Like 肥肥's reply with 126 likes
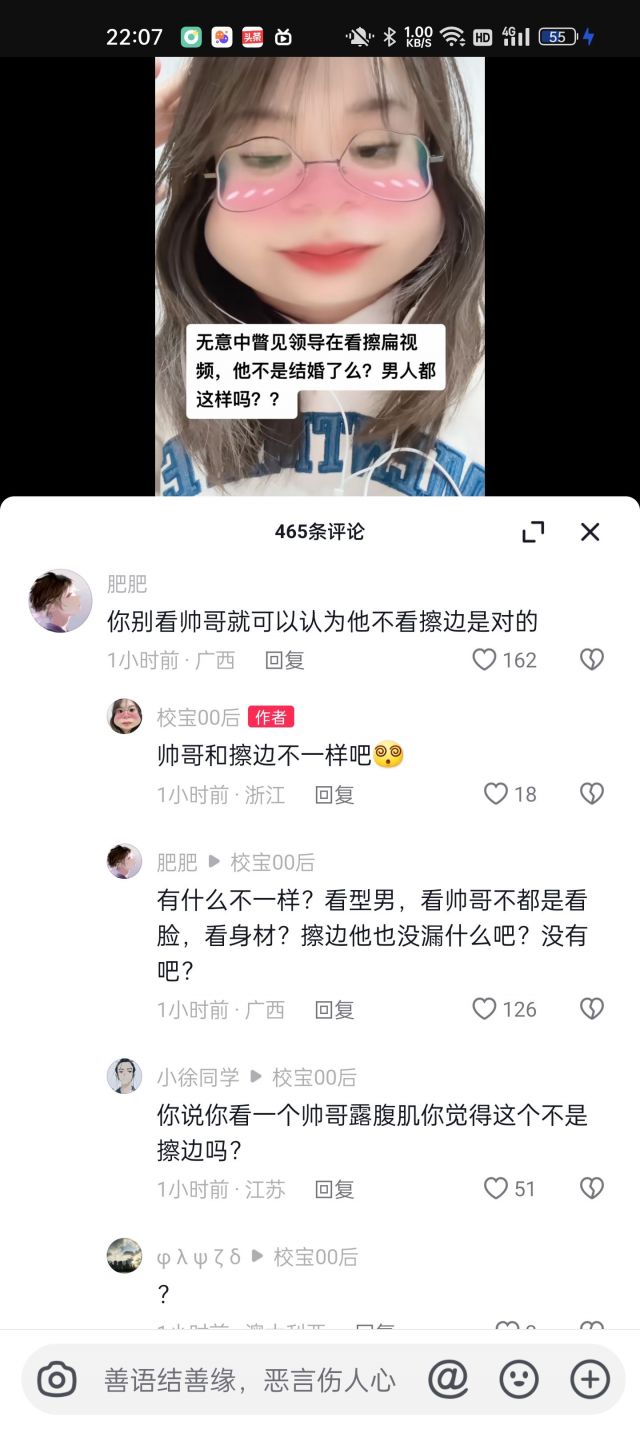 click(x=485, y=1009)
